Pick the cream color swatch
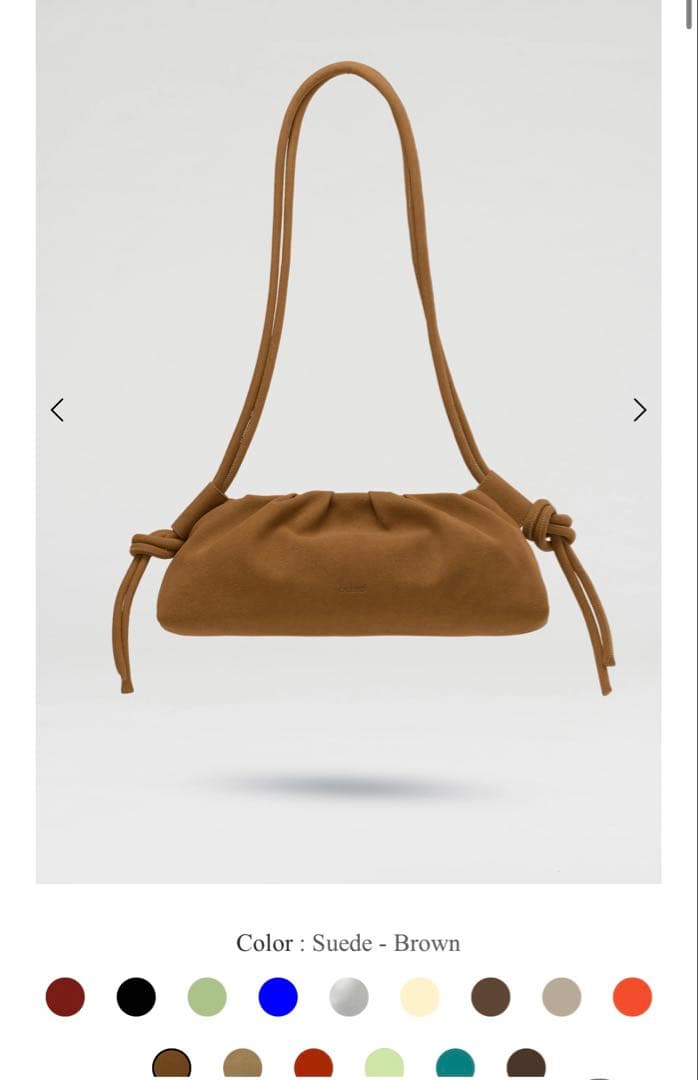698x1080 pixels. (420, 997)
